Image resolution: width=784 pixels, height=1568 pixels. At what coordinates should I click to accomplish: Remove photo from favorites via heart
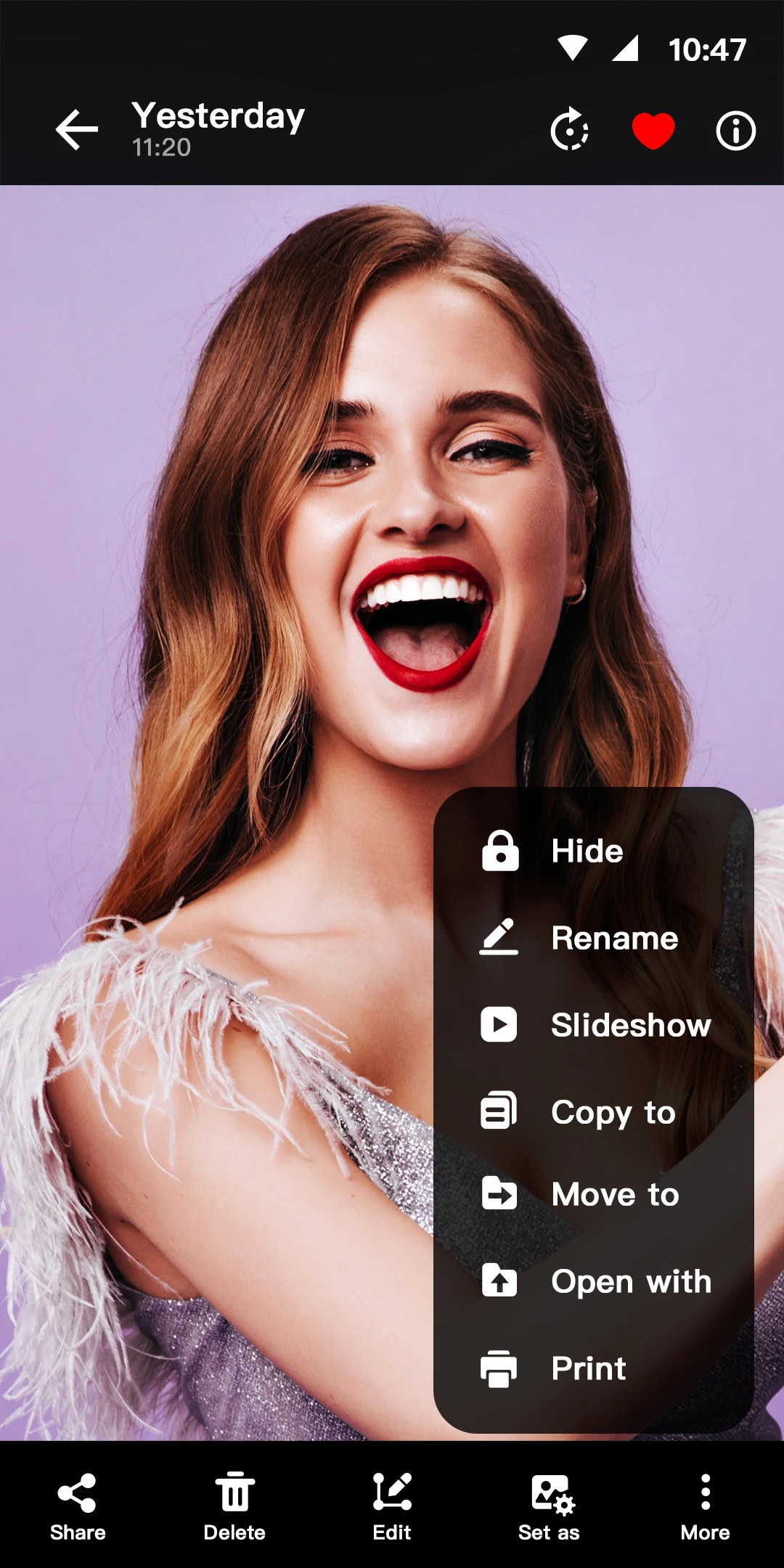point(653,131)
